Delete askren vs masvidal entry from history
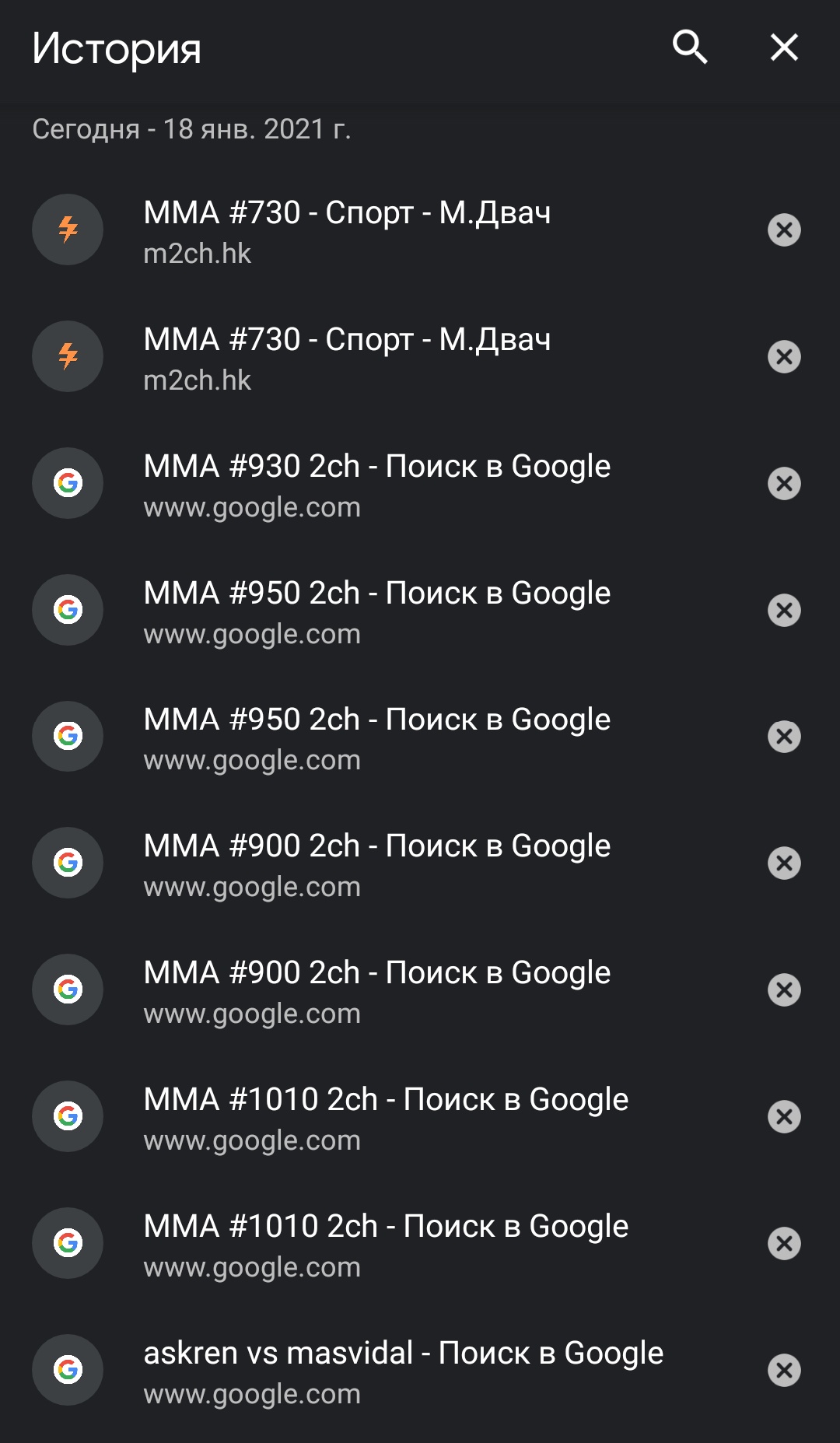The image size is (840, 1443). [x=784, y=1371]
